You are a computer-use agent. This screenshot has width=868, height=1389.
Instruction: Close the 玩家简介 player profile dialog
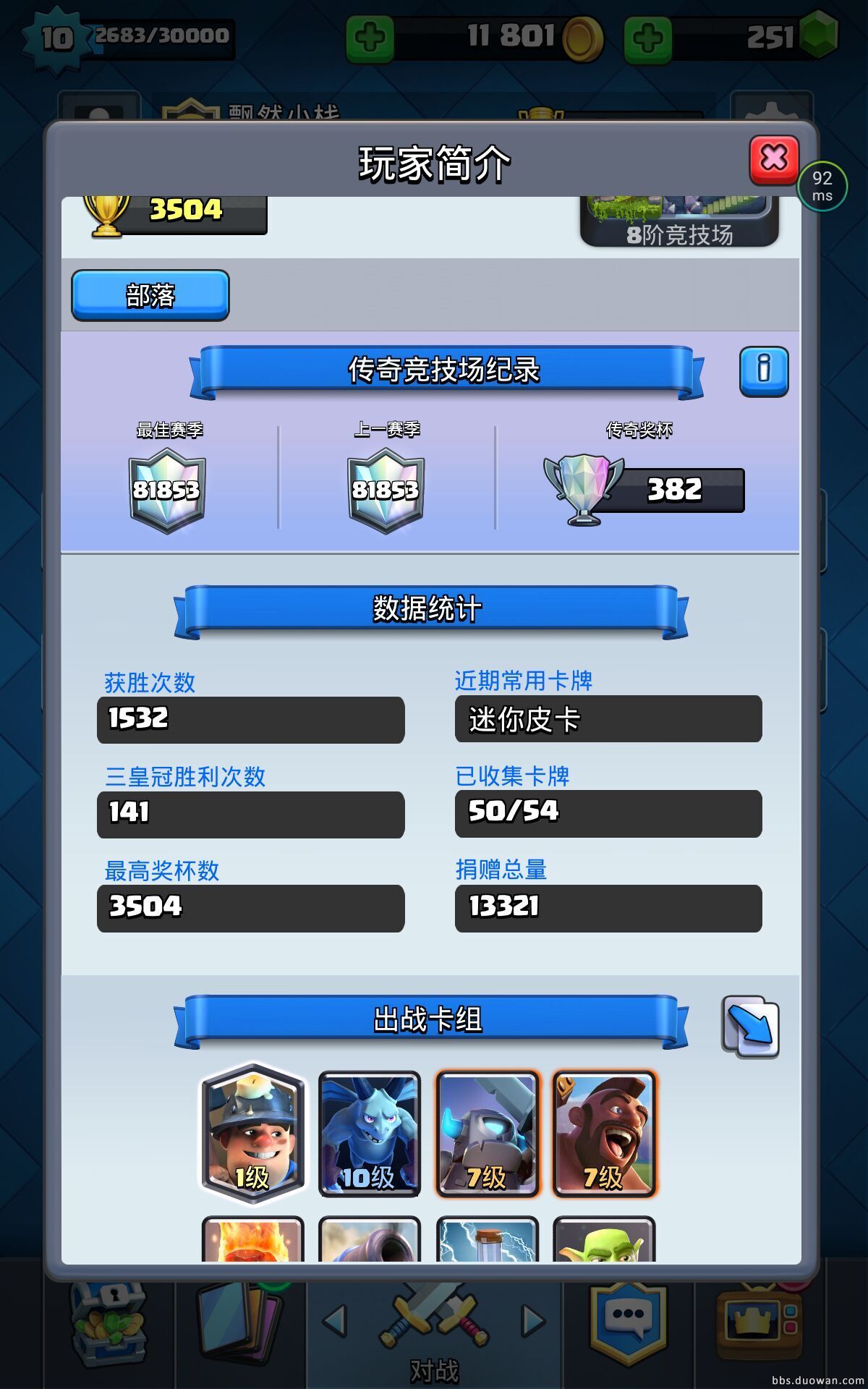tap(774, 158)
